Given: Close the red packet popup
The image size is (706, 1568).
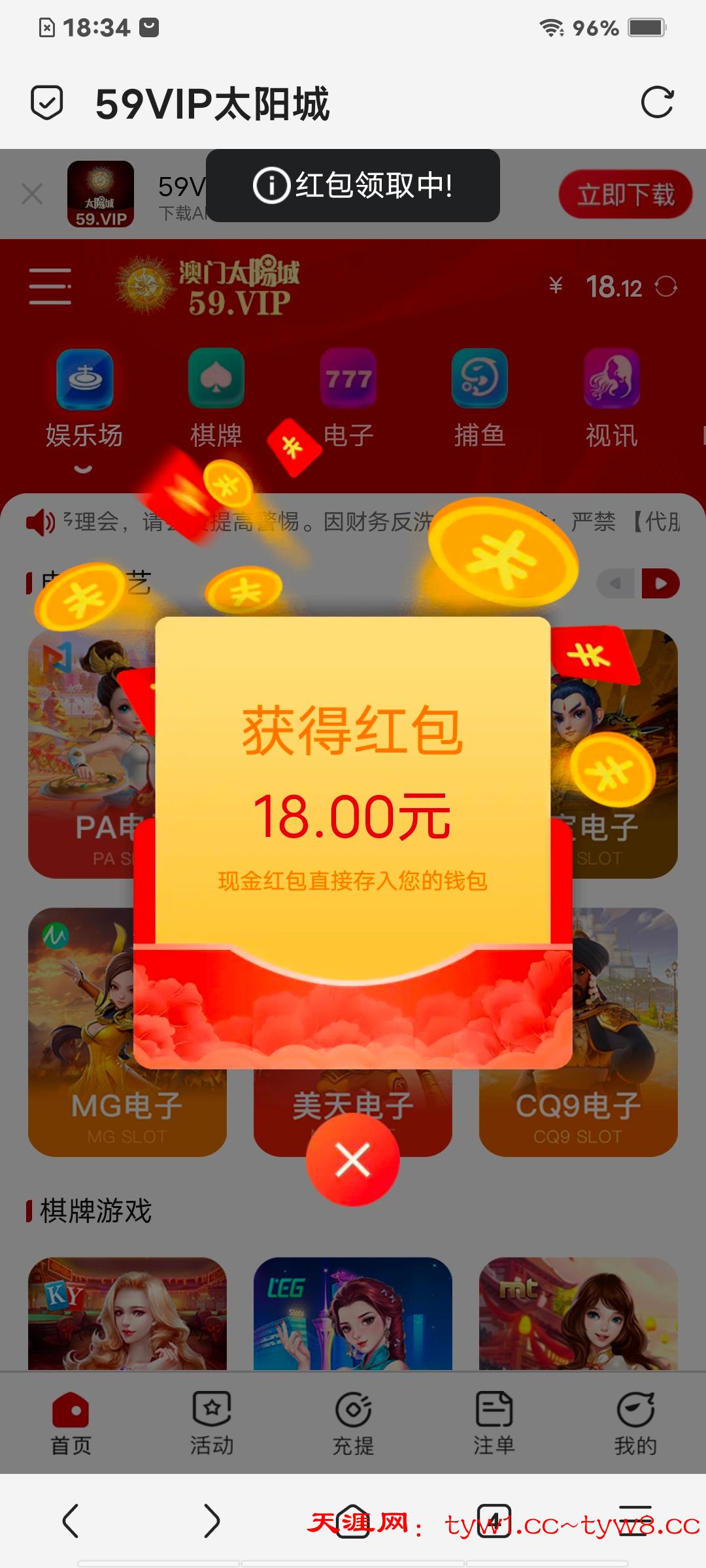Looking at the screenshot, I should 353,1160.
